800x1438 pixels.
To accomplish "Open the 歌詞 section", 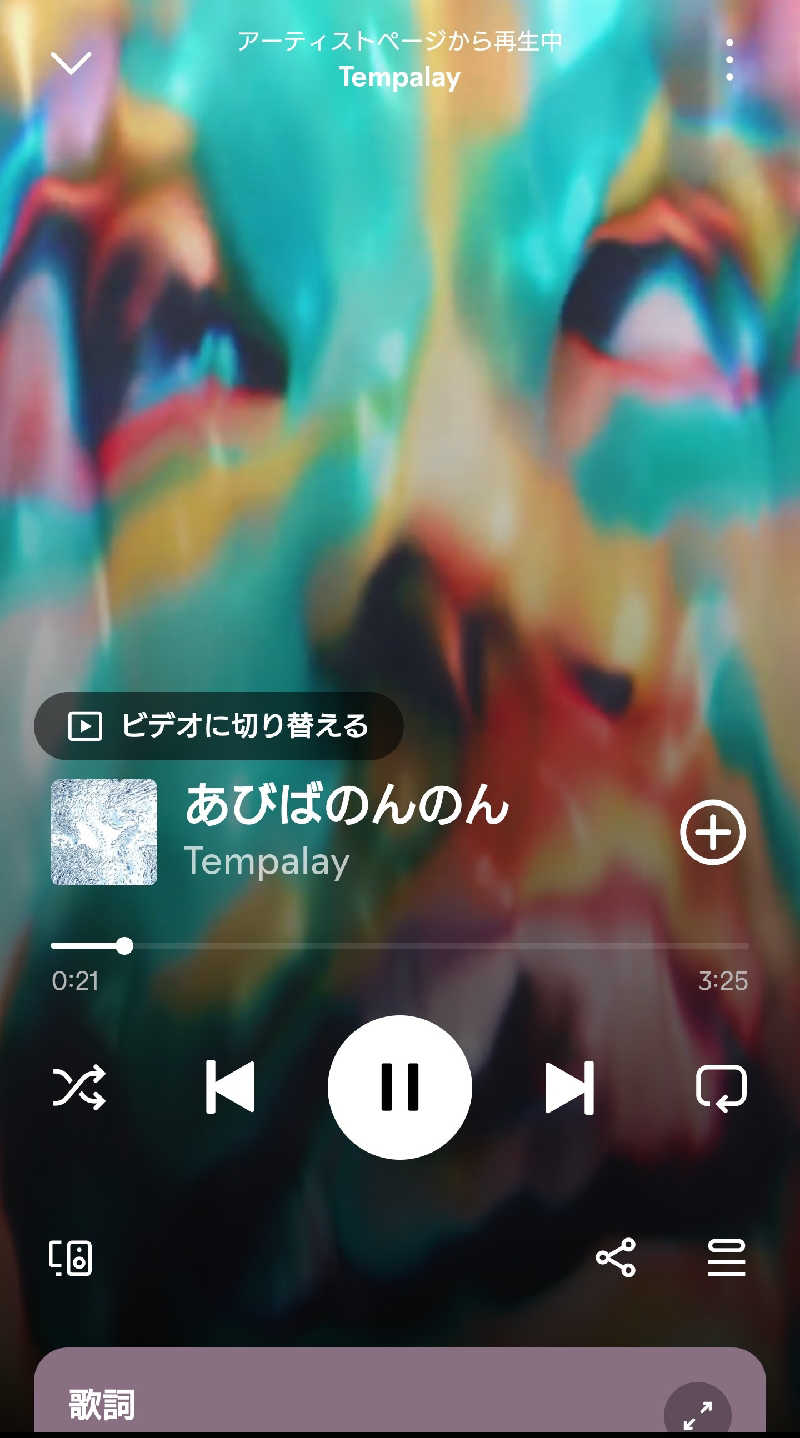I will pos(100,1405).
